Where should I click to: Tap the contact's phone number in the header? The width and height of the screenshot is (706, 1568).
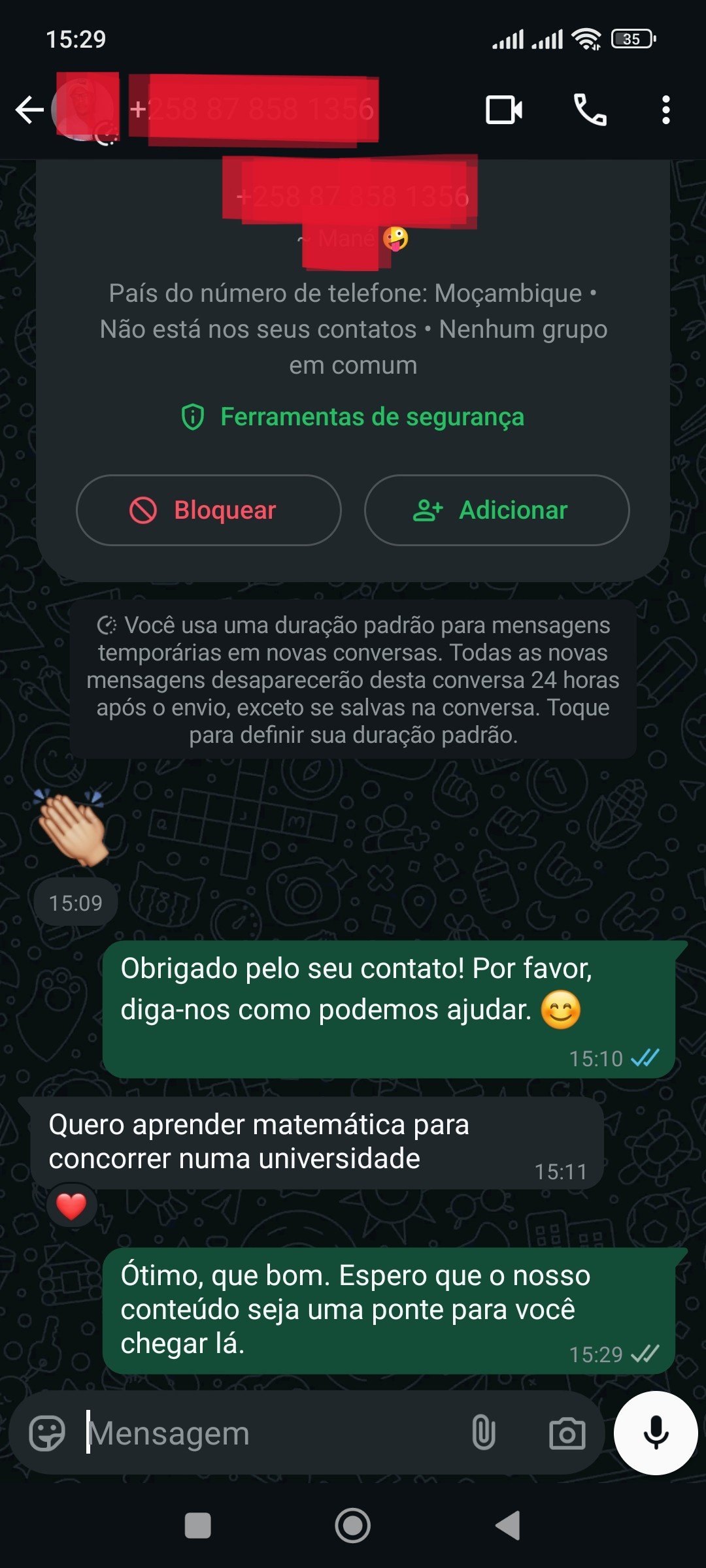[255, 110]
